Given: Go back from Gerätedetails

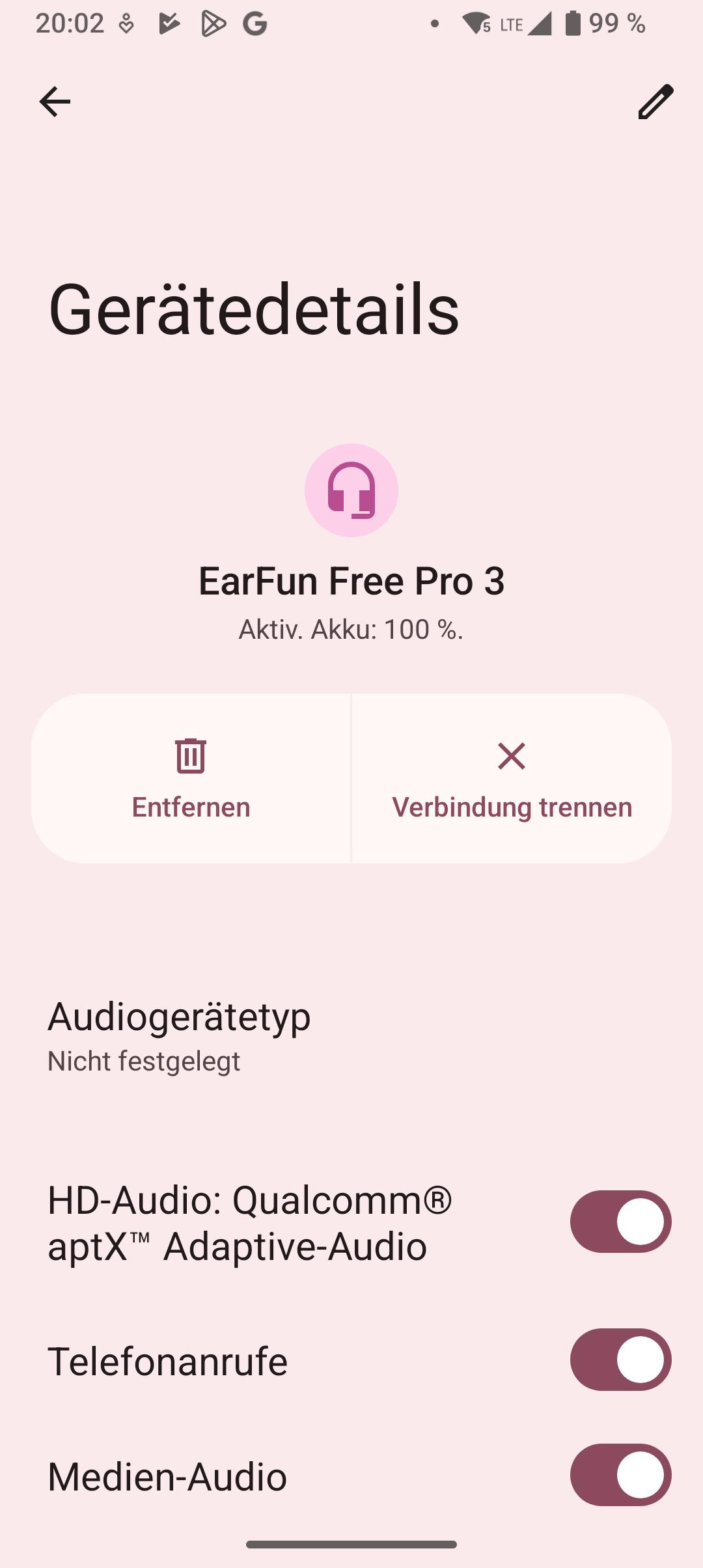Looking at the screenshot, I should tap(55, 102).
